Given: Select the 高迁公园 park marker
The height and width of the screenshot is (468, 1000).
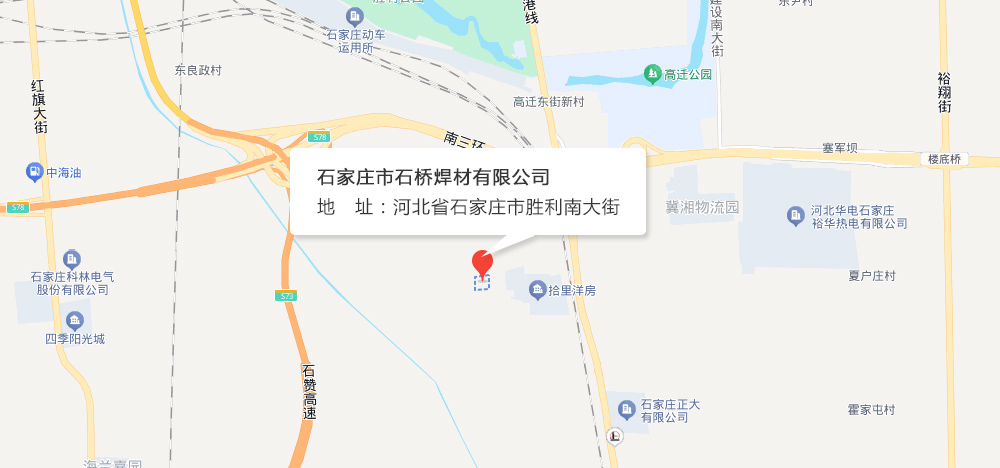Looking at the screenshot, I should click(x=652, y=74).
